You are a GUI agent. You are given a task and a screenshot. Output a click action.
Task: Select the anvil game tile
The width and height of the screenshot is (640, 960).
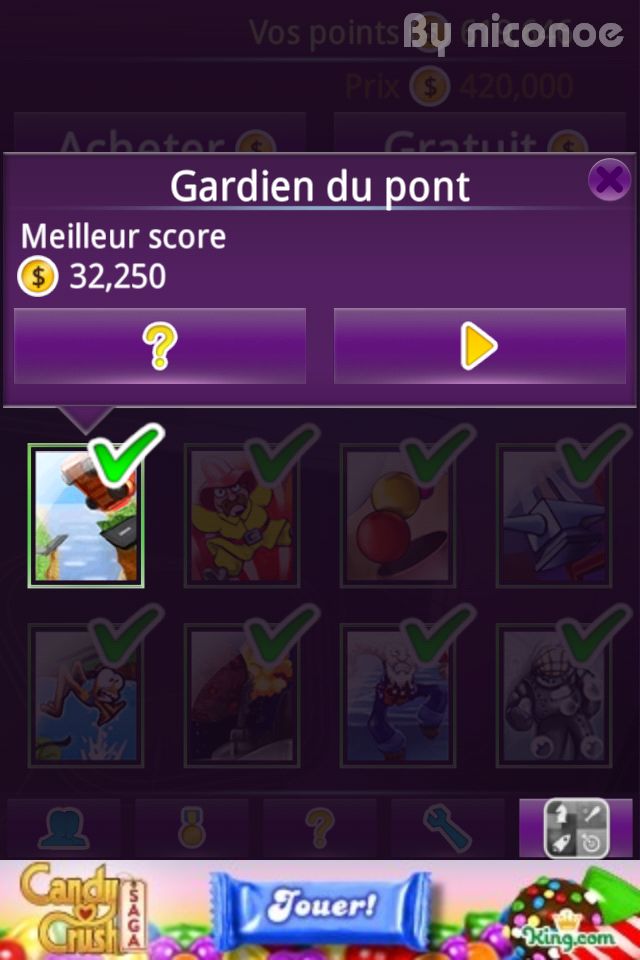(x=555, y=515)
